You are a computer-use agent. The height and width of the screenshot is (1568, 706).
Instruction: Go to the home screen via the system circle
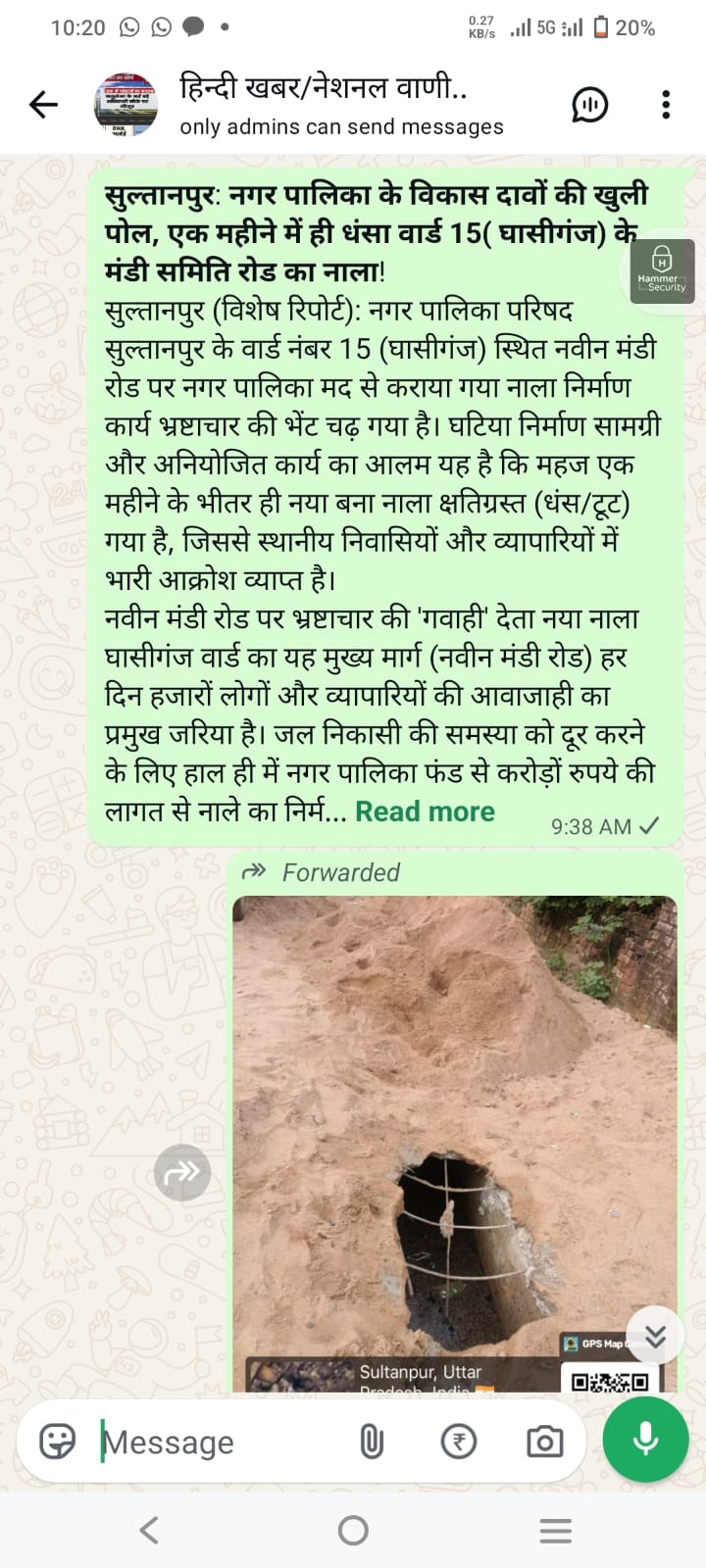(353, 1530)
